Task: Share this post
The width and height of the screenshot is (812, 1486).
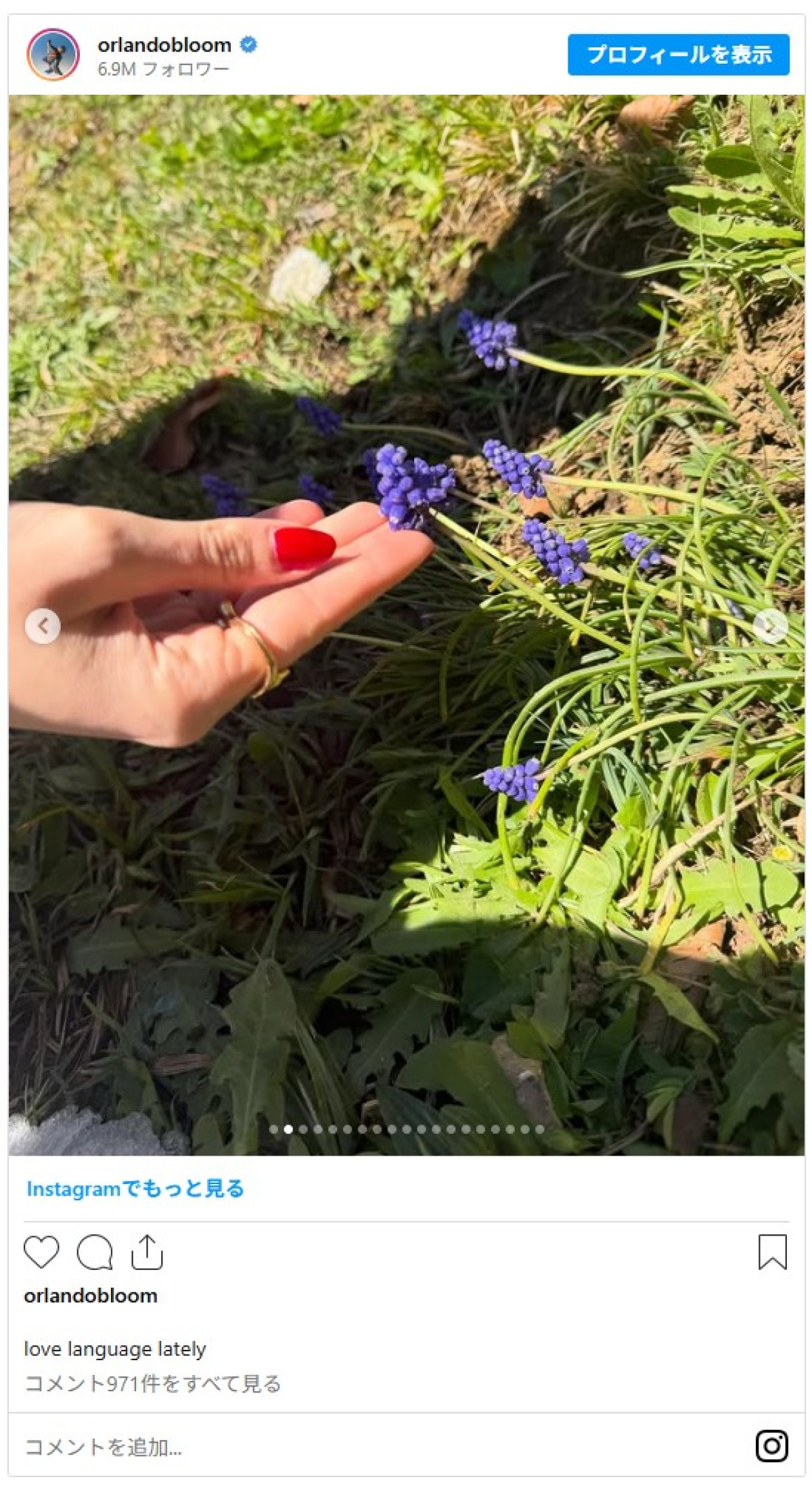Action: click(147, 1252)
